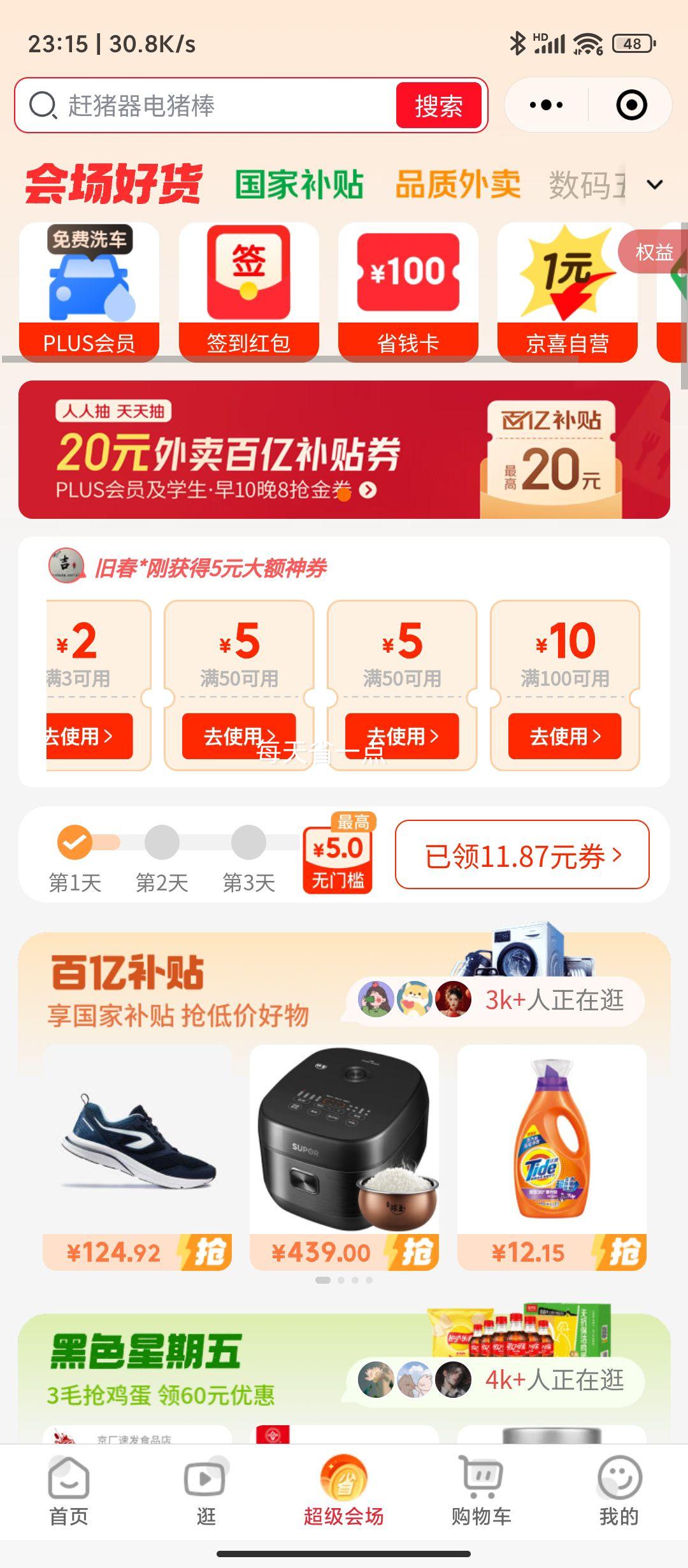Screen dimensions: 688x1568
Task: Expand the category tabs dropdown arrow
Action: pyautogui.click(x=655, y=185)
